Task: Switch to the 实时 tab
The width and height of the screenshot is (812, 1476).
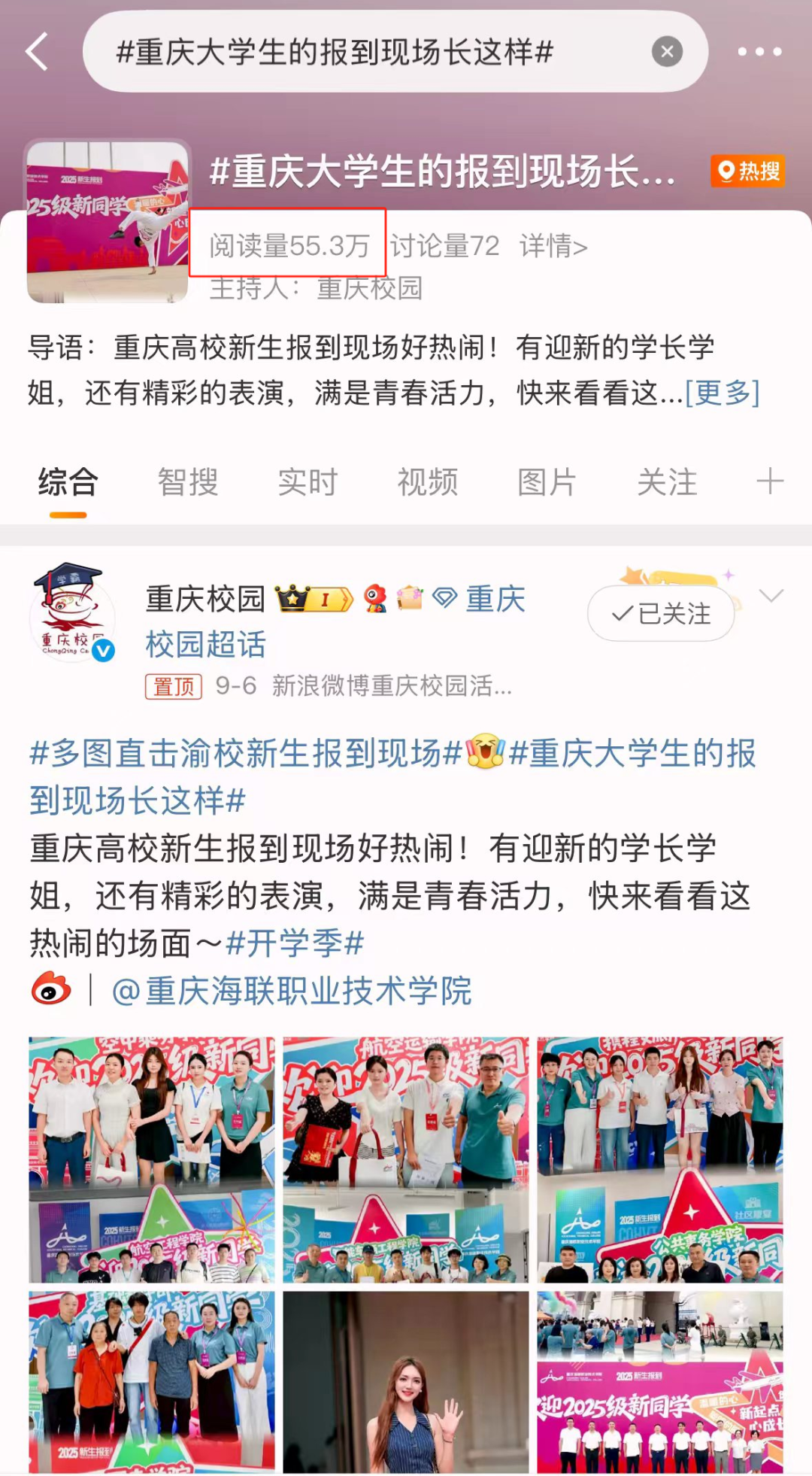Action: coord(308,482)
